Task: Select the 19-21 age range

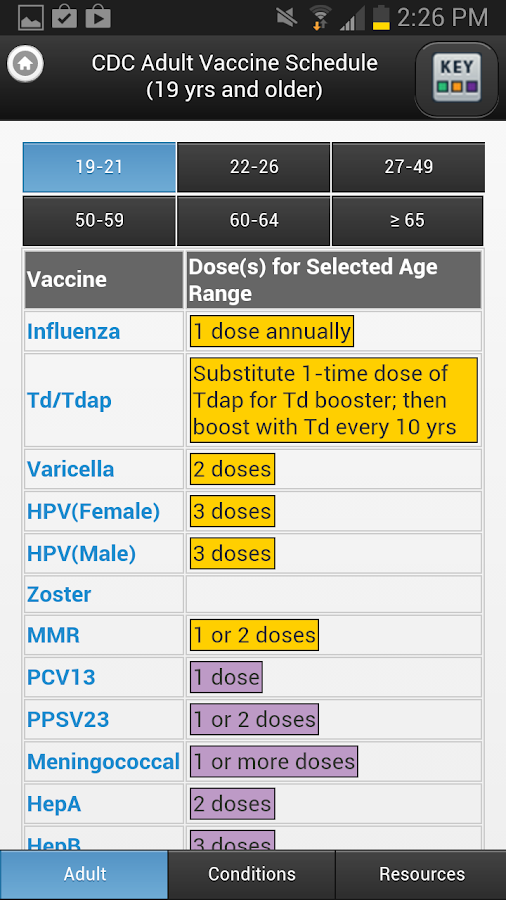Action: pos(99,167)
